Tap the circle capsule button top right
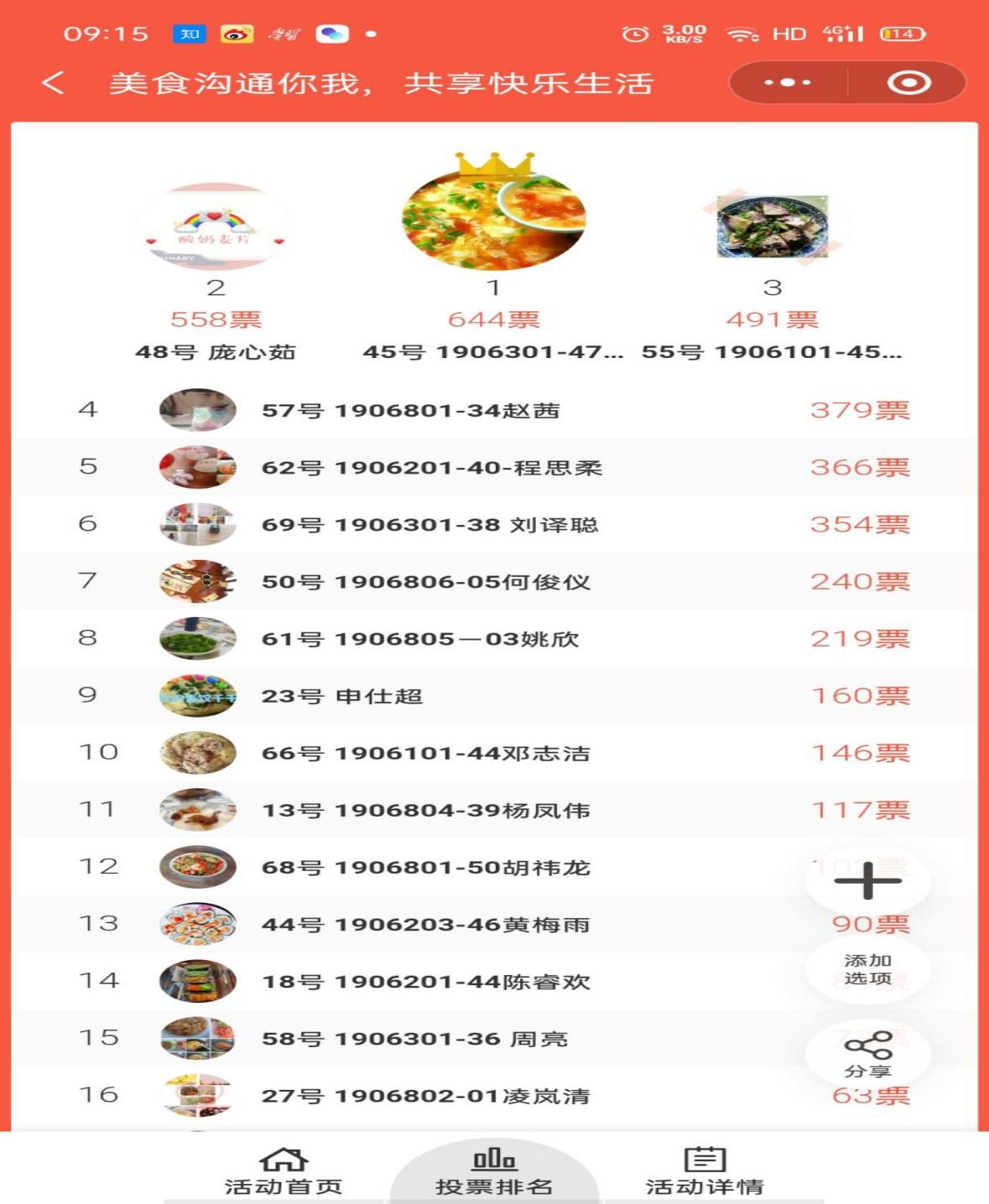The height and width of the screenshot is (1204, 989). pyautogui.click(x=908, y=83)
